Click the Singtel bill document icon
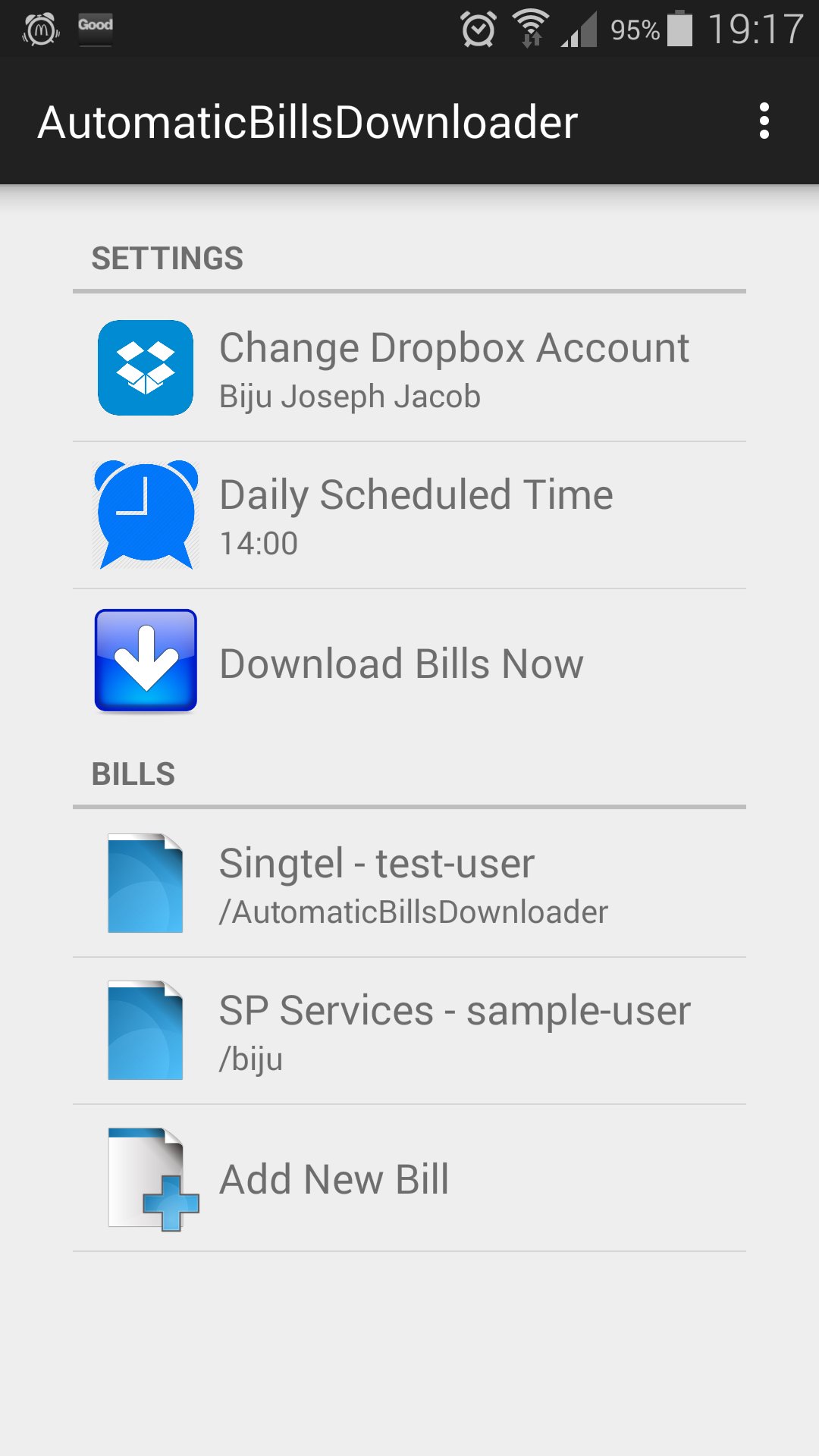 144,882
